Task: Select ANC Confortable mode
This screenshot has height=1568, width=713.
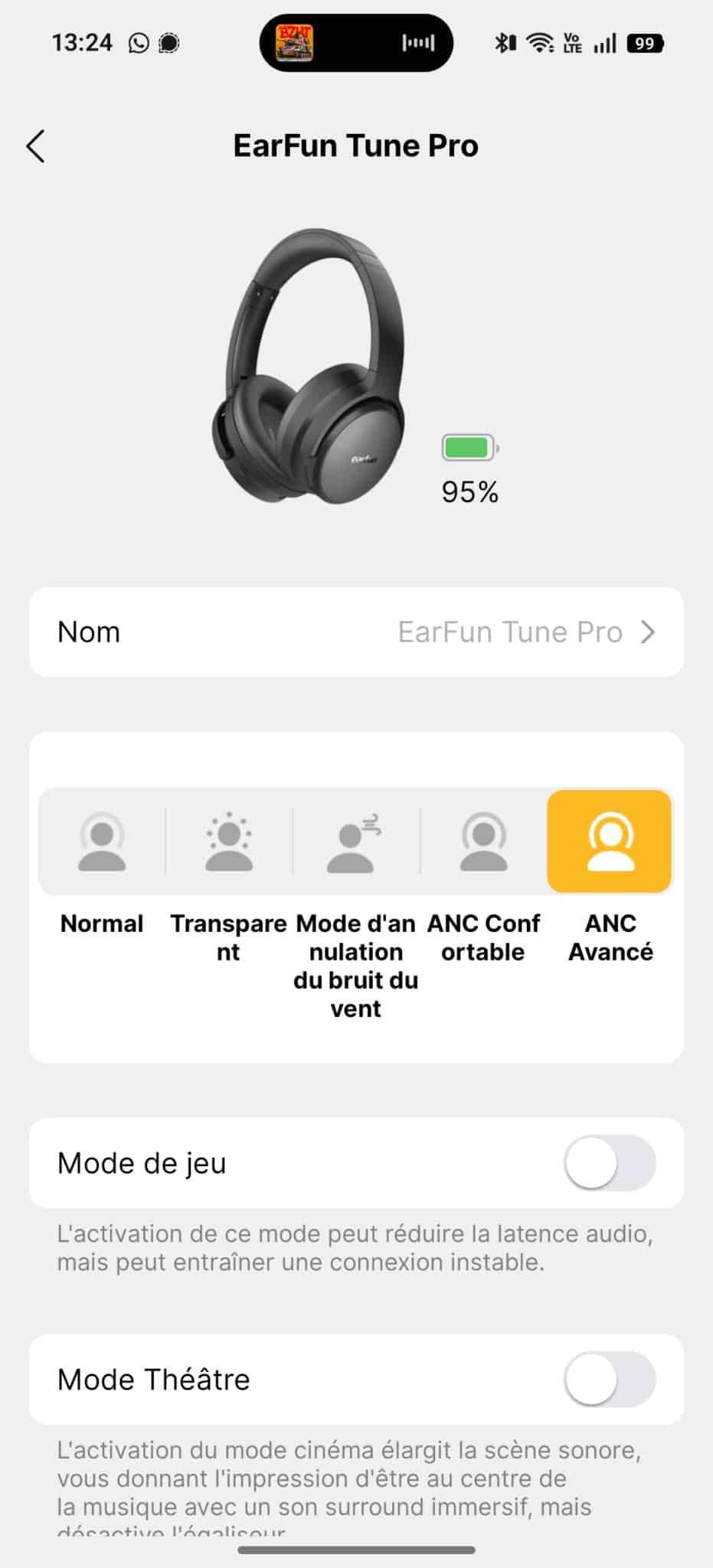Action: 483,841
